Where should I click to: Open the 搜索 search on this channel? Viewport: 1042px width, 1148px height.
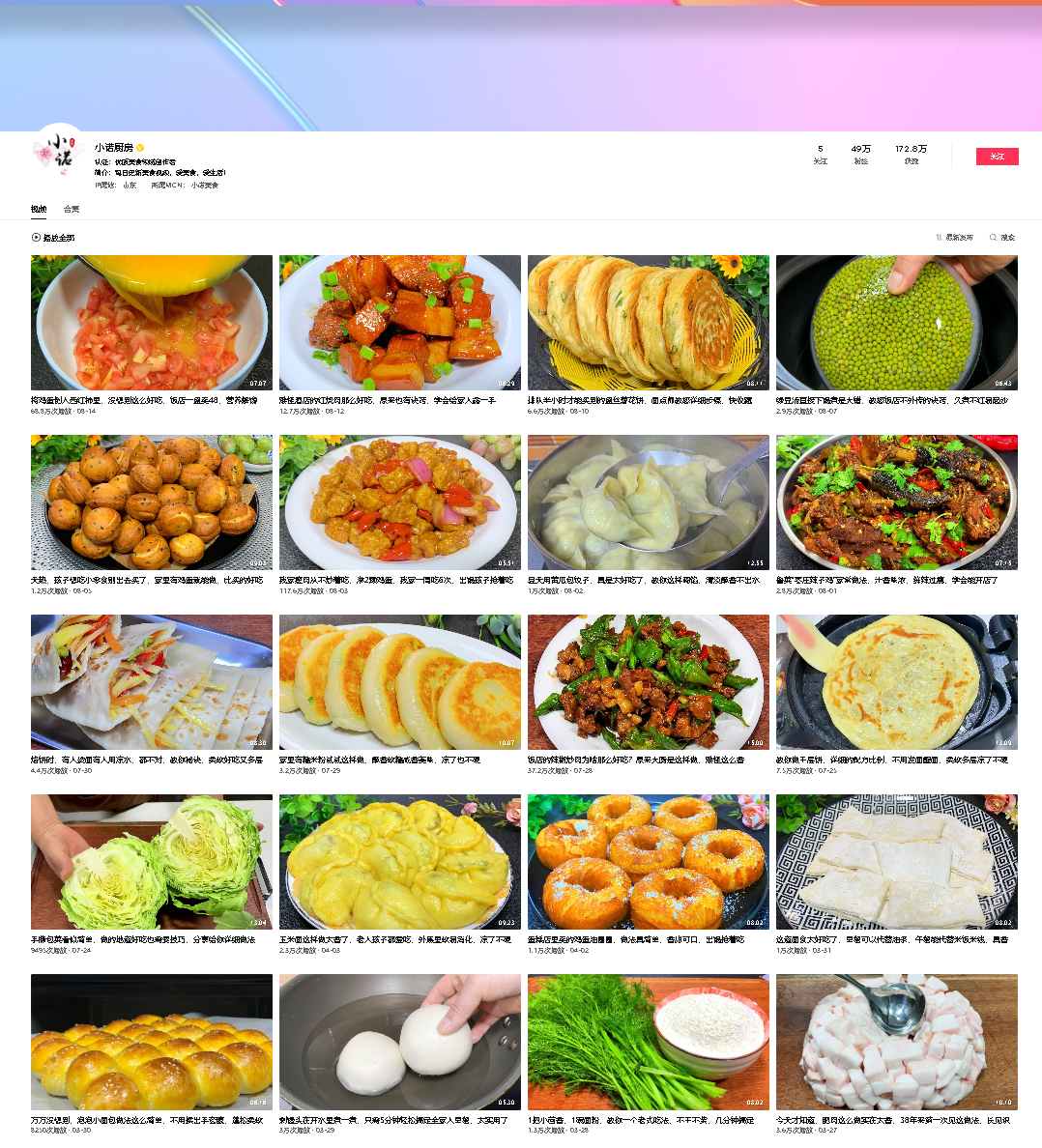pos(1002,238)
